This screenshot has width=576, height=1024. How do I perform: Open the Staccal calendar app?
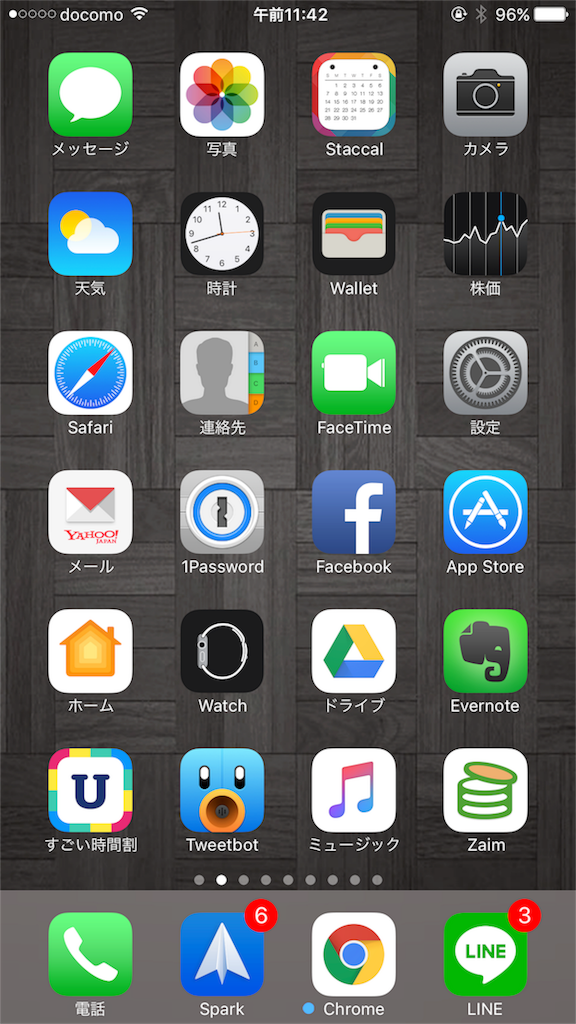pos(354,95)
